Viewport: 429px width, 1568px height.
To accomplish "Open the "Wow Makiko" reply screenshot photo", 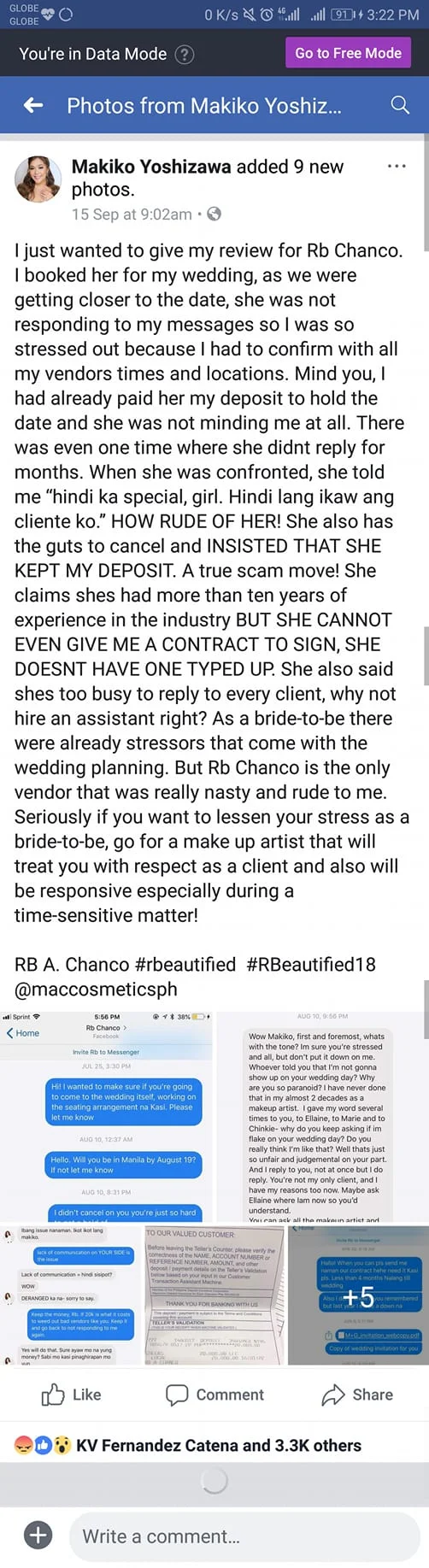I will (x=322, y=1116).
